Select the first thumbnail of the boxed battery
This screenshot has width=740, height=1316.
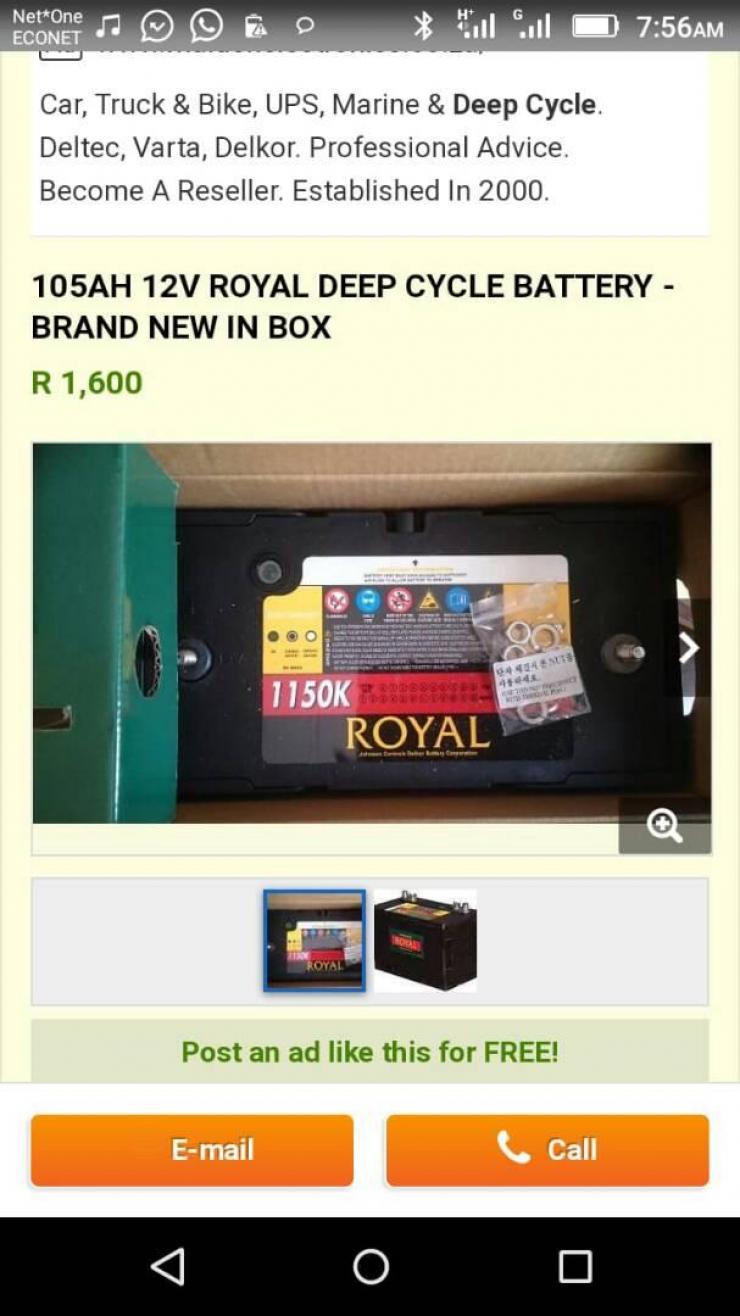314,940
